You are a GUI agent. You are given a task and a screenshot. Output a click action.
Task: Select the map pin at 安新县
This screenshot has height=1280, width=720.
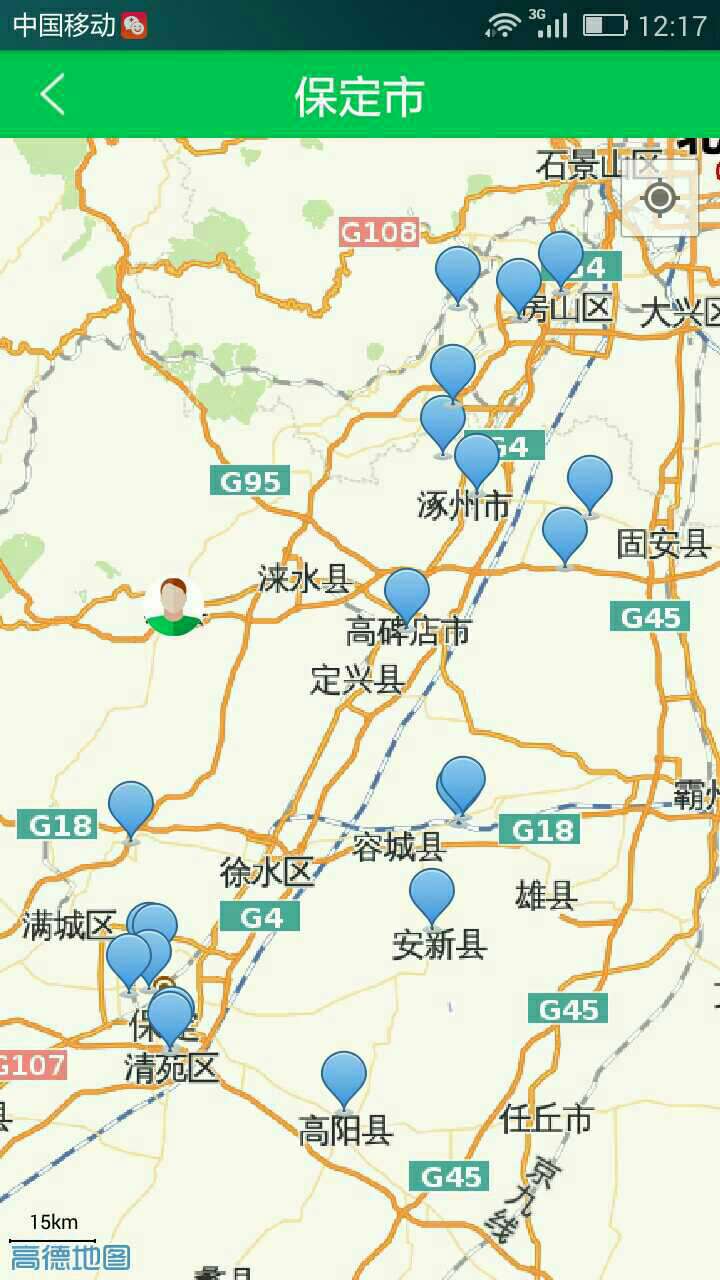tap(431, 893)
